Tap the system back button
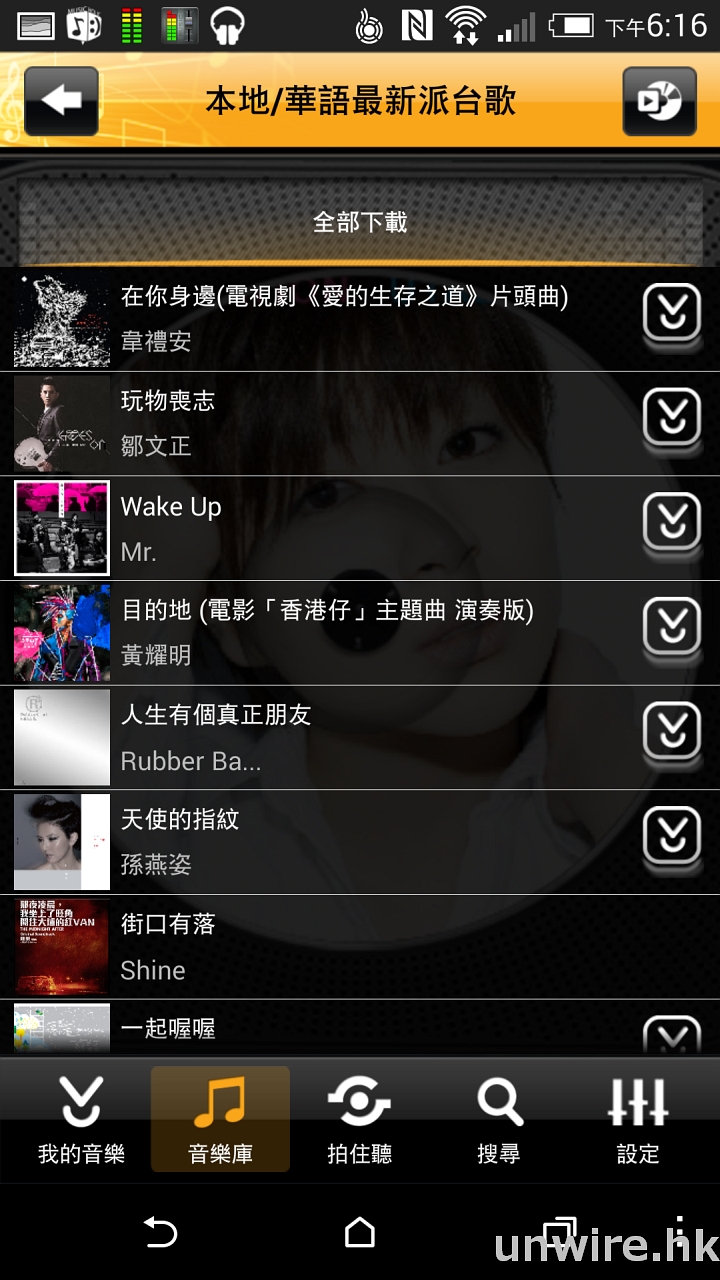720x1280 pixels. tap(160, 1233)
